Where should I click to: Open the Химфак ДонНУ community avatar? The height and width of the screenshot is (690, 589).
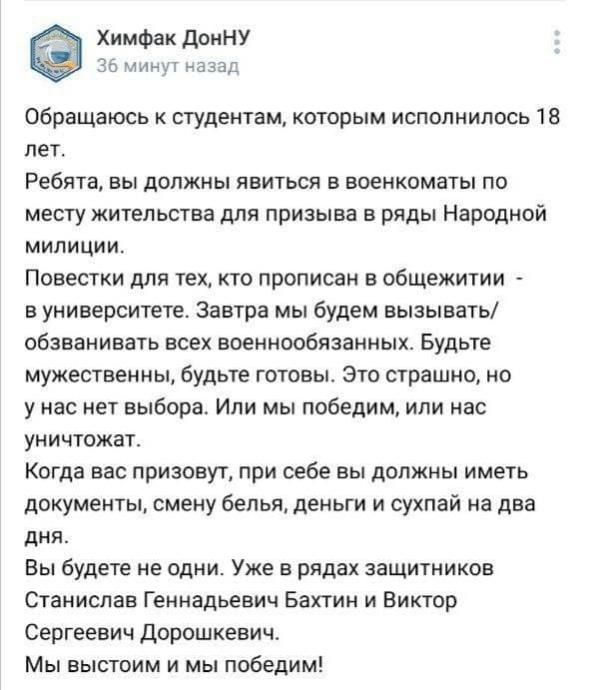coord(56,53)
